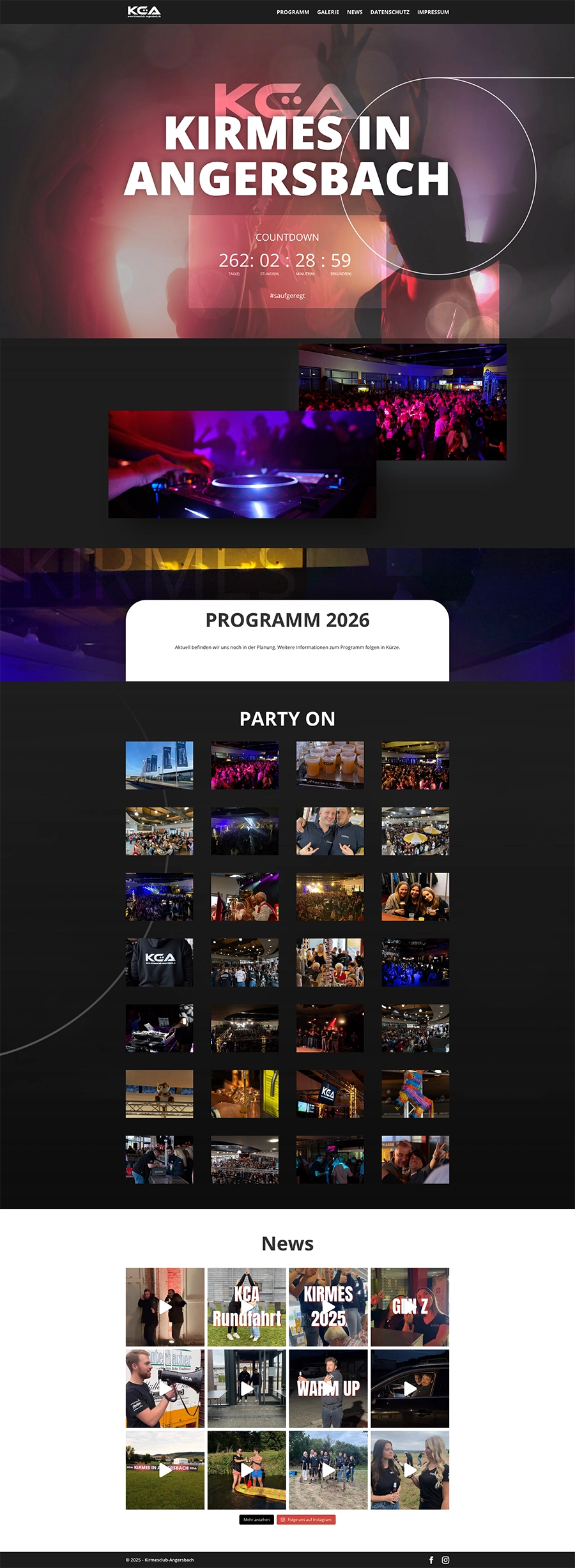575x1568 pixels.
Task: Open the gallery photo with flags outside
Action: pyautogui.click(x=159, y=765)
